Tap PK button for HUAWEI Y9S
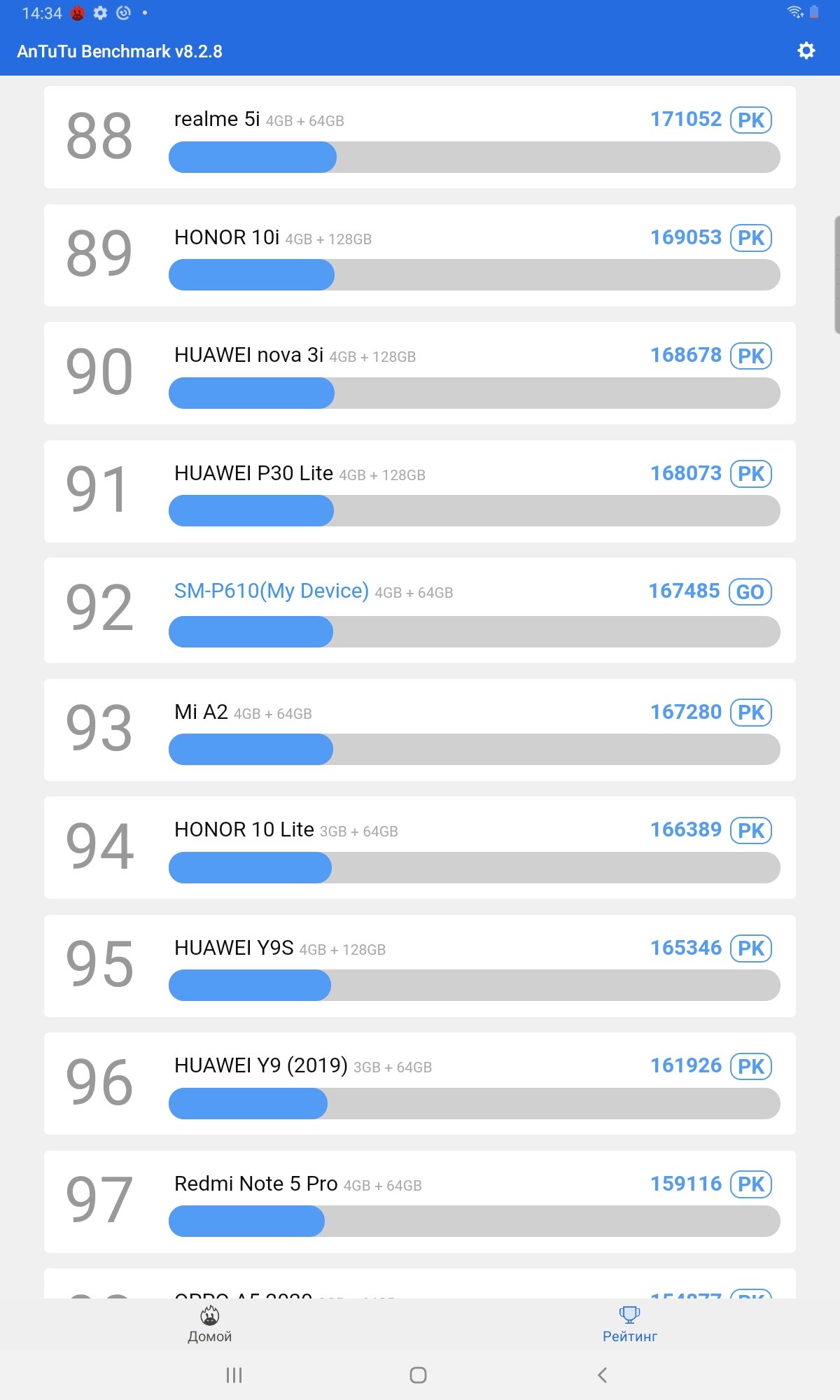Image resolution: width=840 pixels, height=1400 pixels. click(x=751, y=948)
